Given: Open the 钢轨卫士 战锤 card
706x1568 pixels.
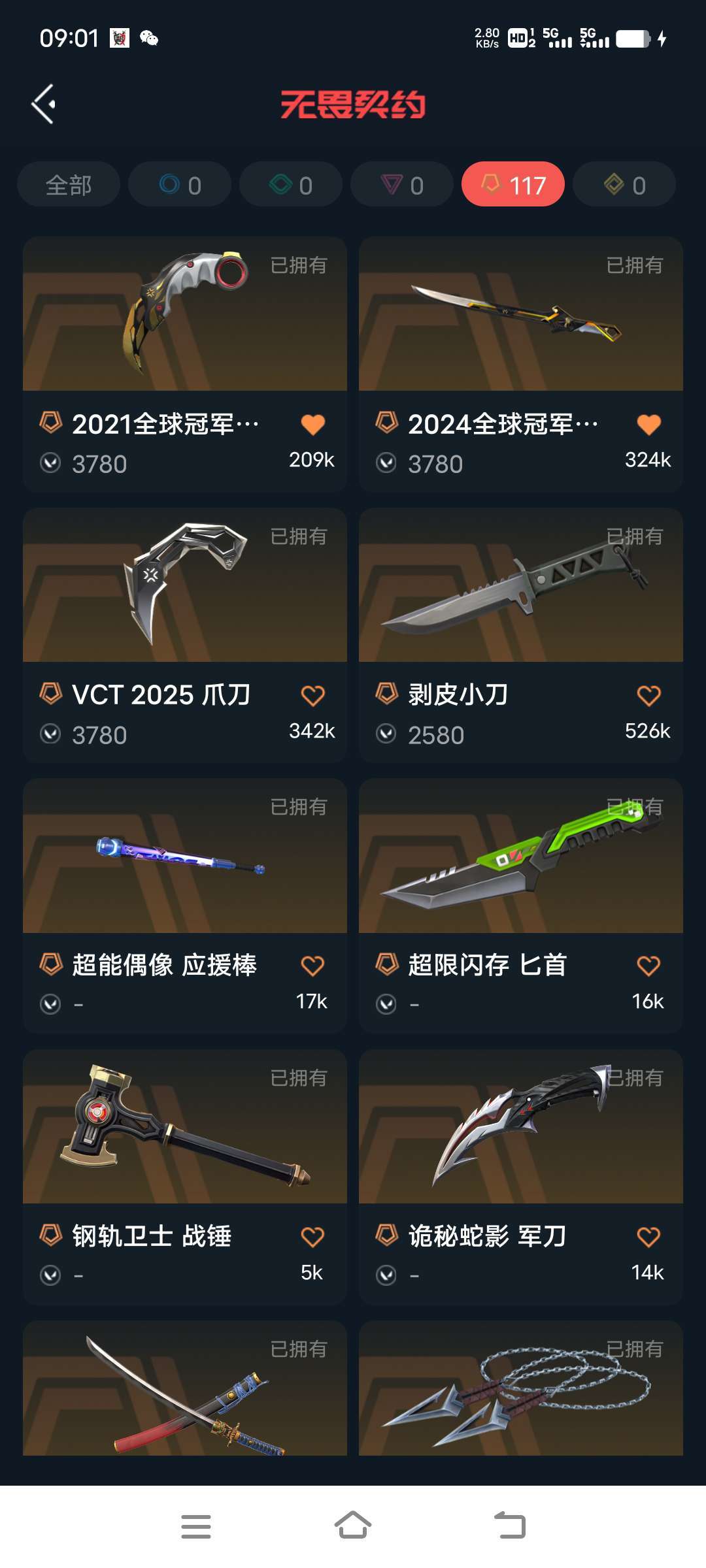Looking at the screenshot, I should (x=185, y=1177).
